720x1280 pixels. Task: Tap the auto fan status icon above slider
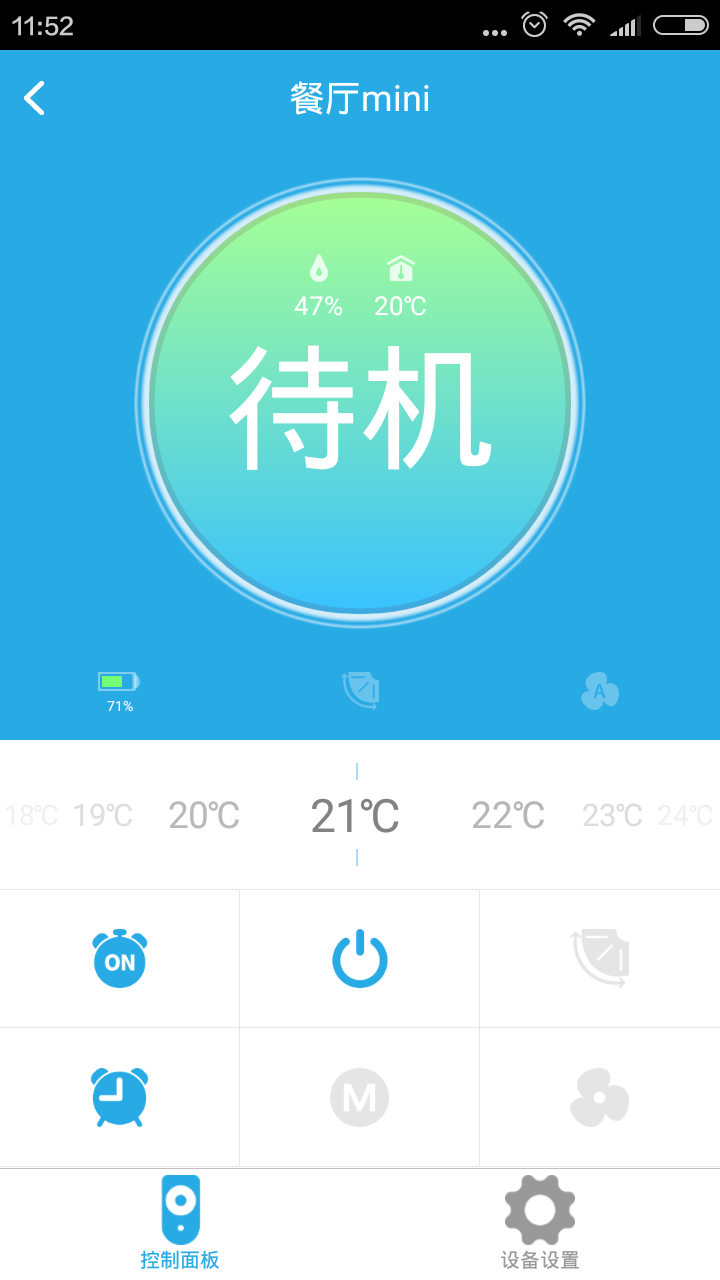tap(599, 691)
